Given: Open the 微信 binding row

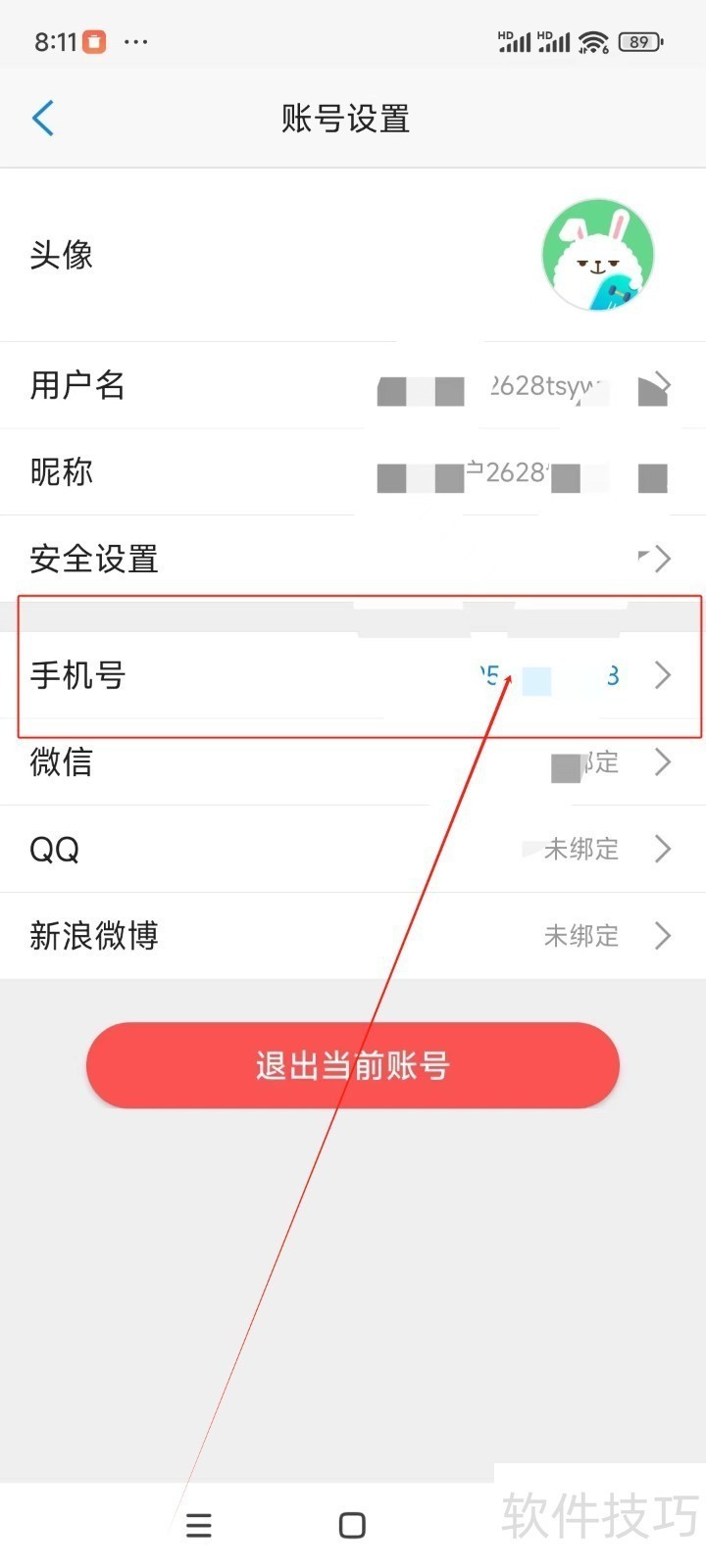Looking at the screenshot, I should (353, 762).
